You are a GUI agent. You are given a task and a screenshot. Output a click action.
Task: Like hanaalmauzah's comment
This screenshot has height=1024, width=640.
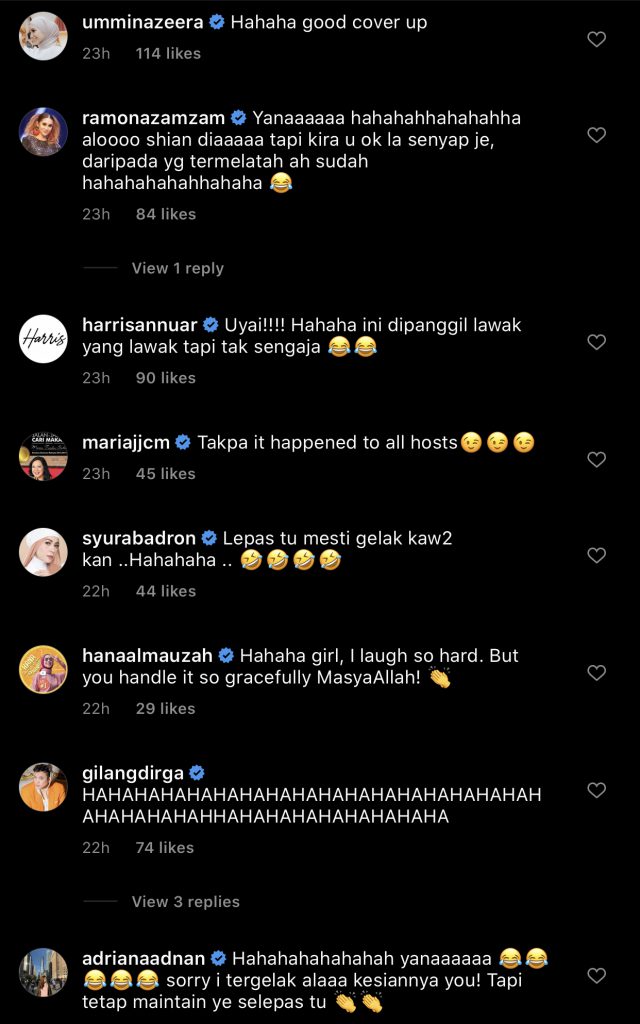[x=596, y=673]
